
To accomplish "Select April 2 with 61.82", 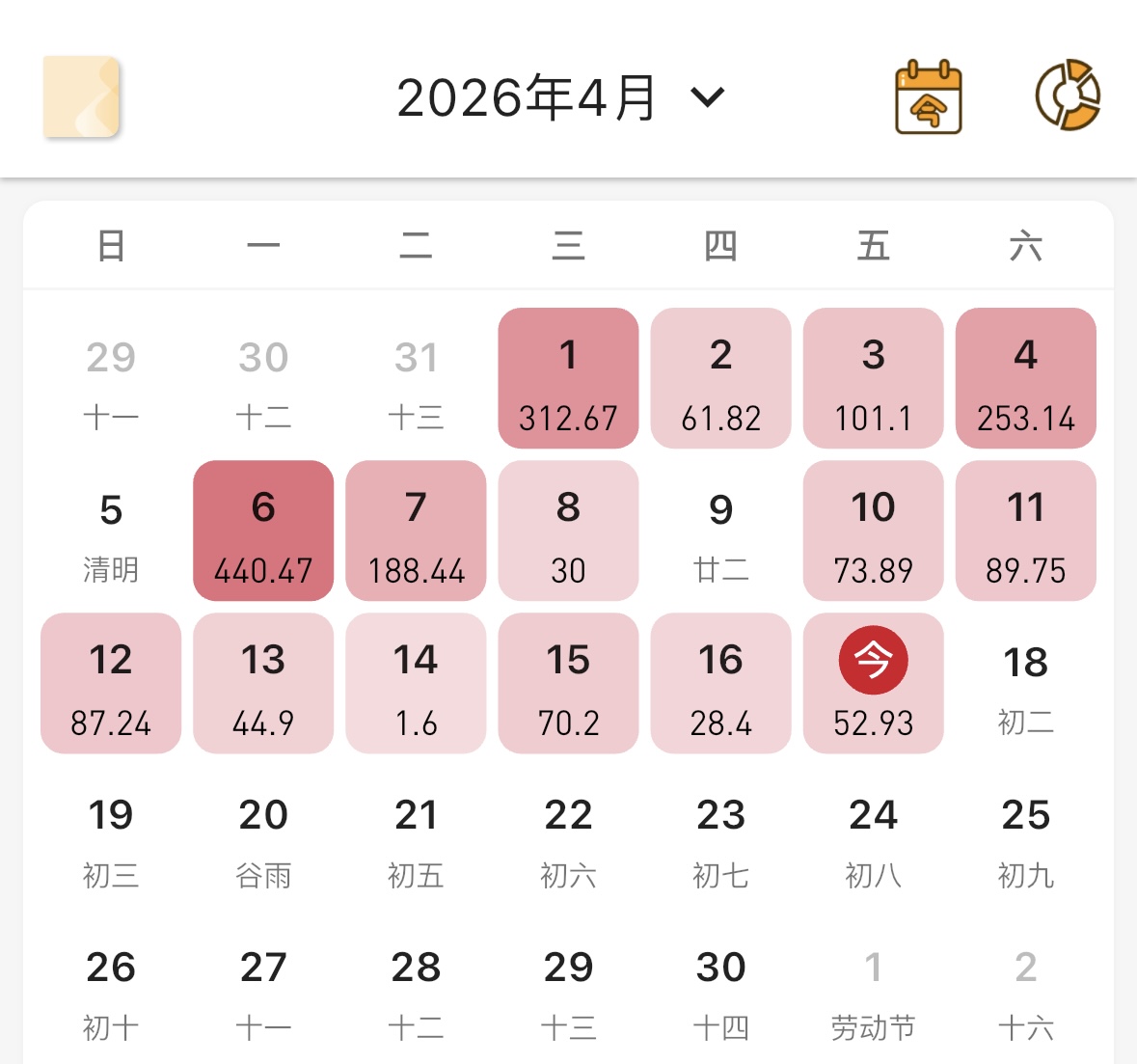I will point(720,378).
